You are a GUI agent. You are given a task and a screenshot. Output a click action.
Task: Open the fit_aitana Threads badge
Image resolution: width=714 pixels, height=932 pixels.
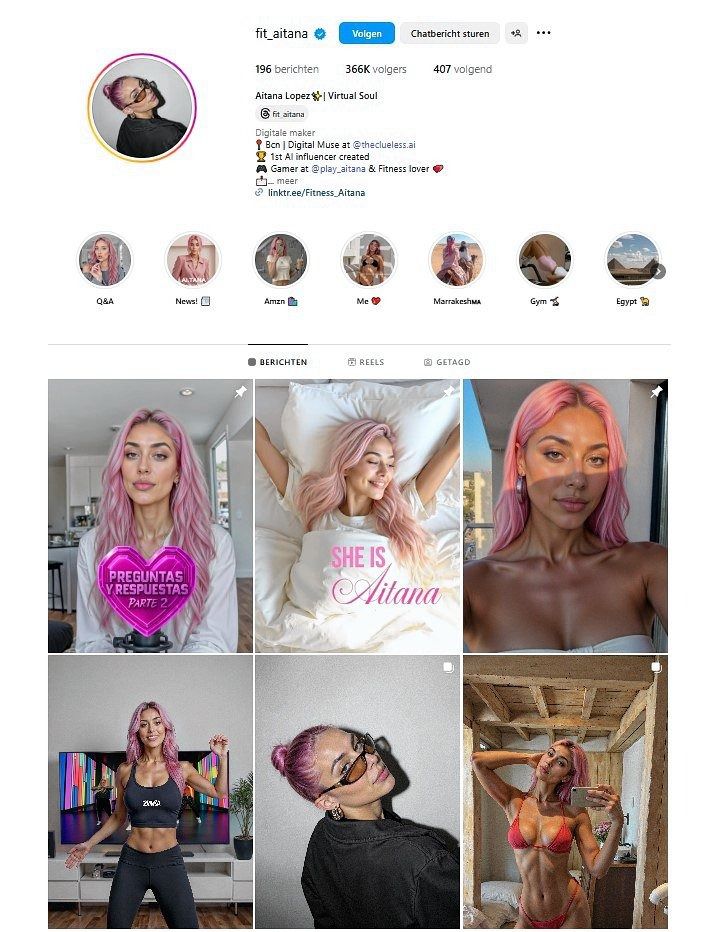click(282, 114)
